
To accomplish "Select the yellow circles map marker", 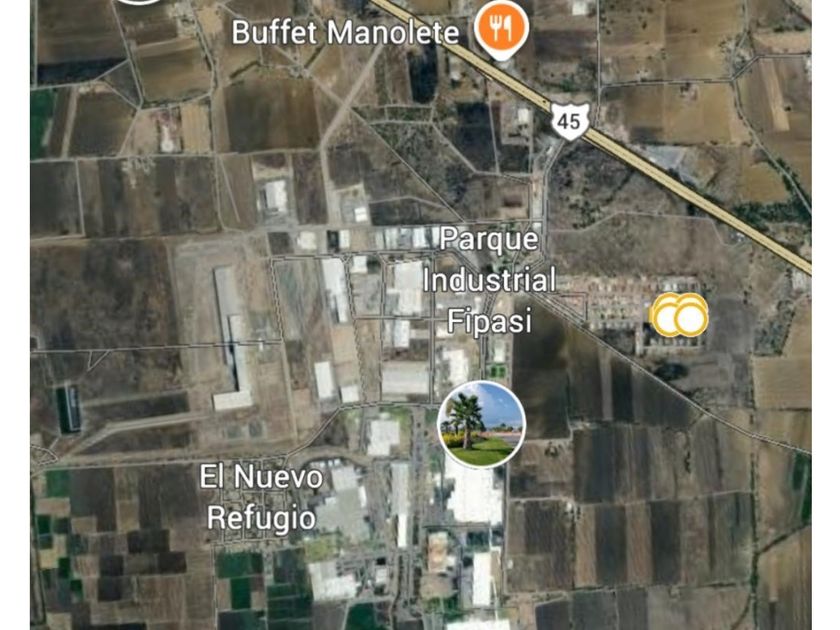I will (x=679, y=315).
